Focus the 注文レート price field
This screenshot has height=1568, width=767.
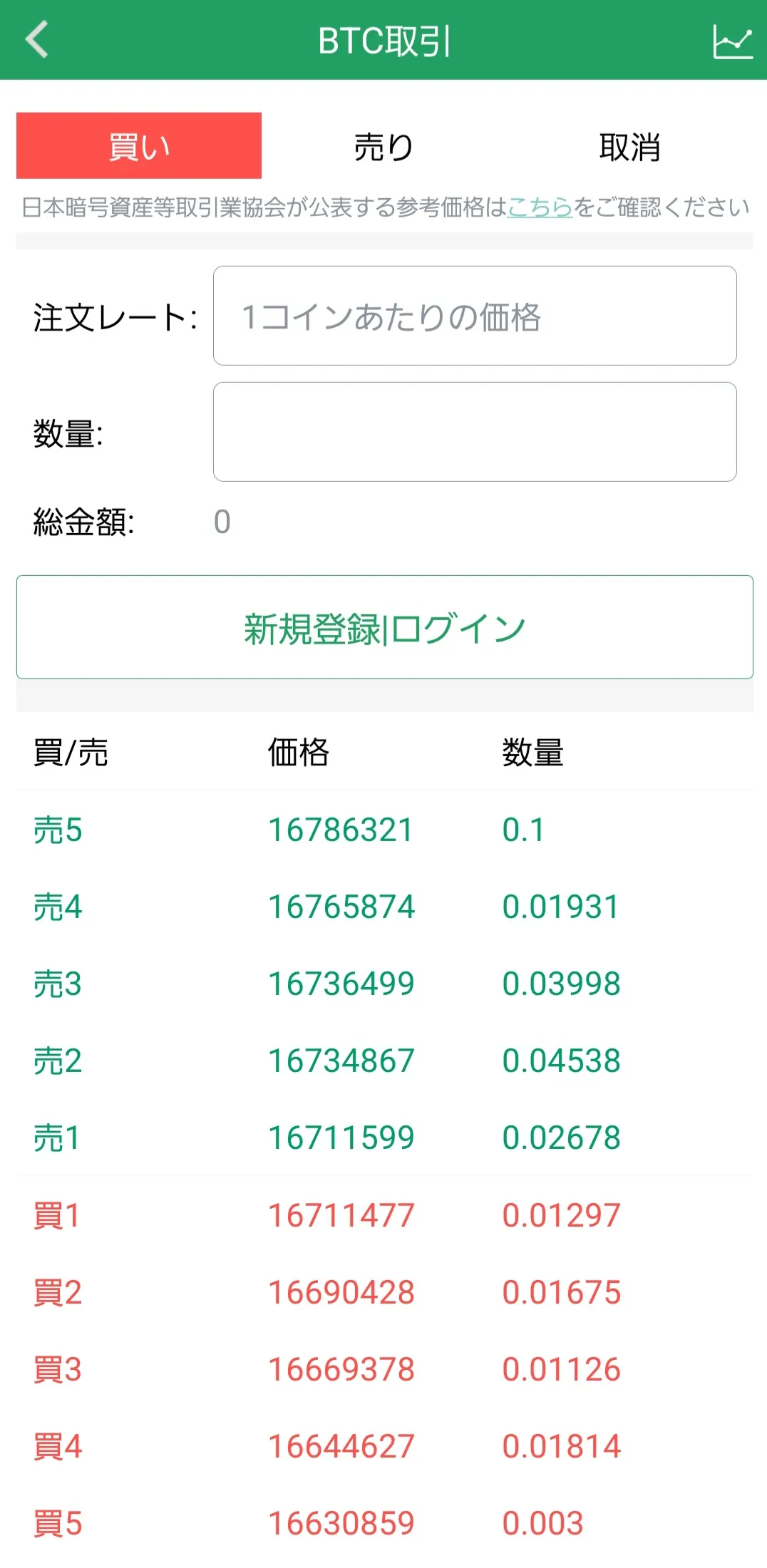coord(475,316)
